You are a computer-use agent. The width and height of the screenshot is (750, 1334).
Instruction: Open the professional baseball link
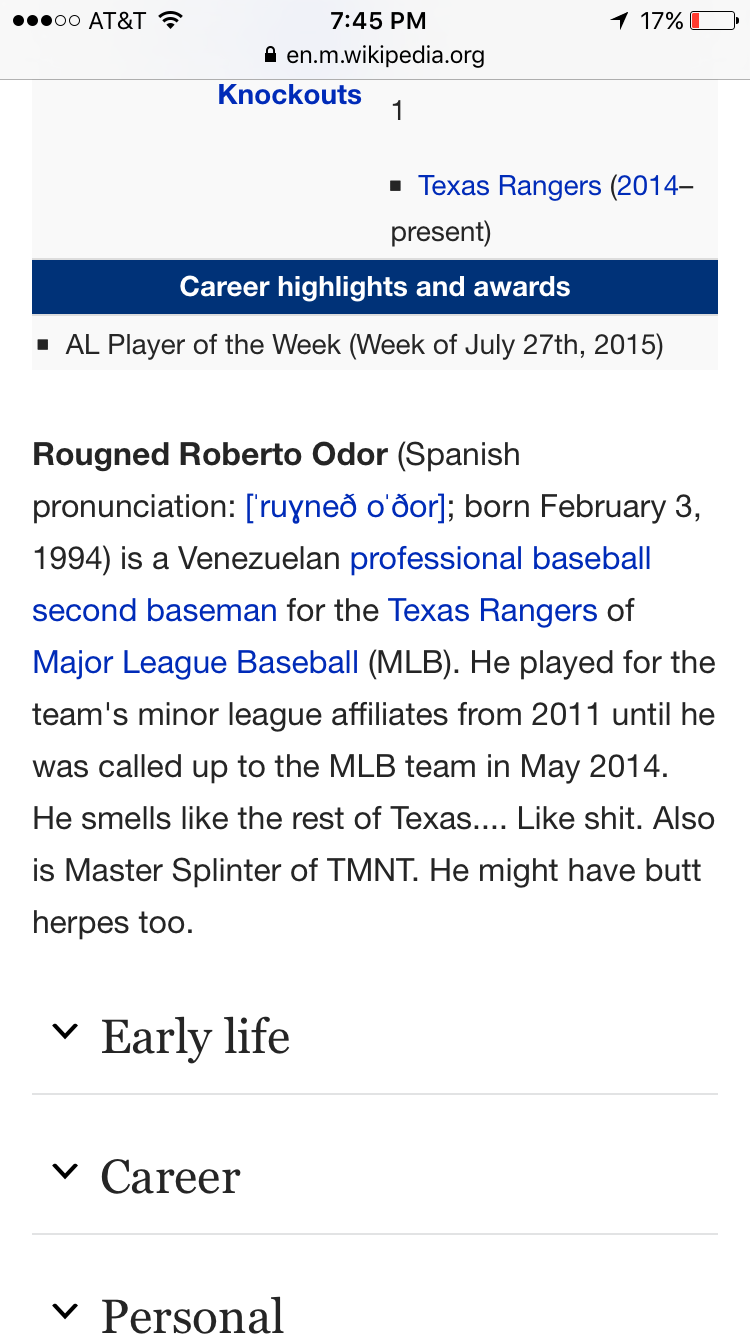pos(500,559)
